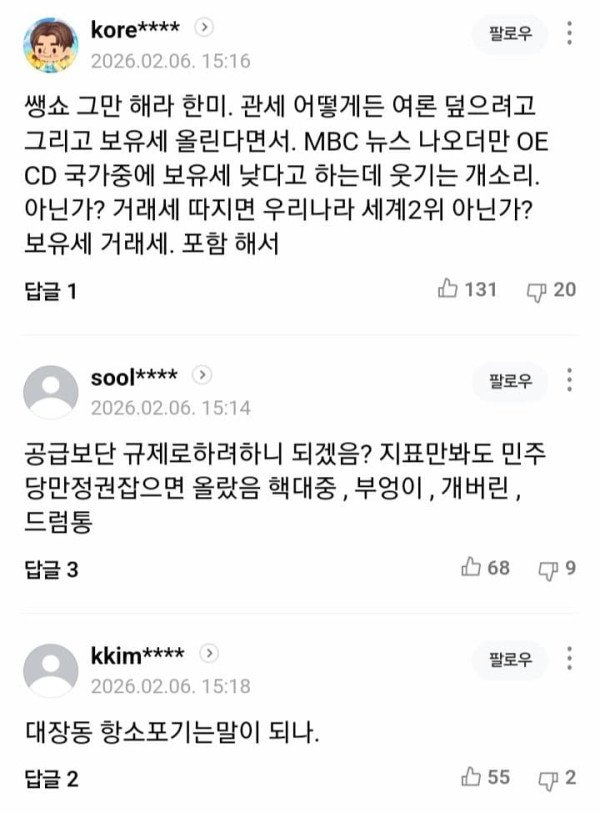Open overflow menu on kkim**** comment
Image resolution: width=600 pixels, height=813 pixels.
click(570, 659)
